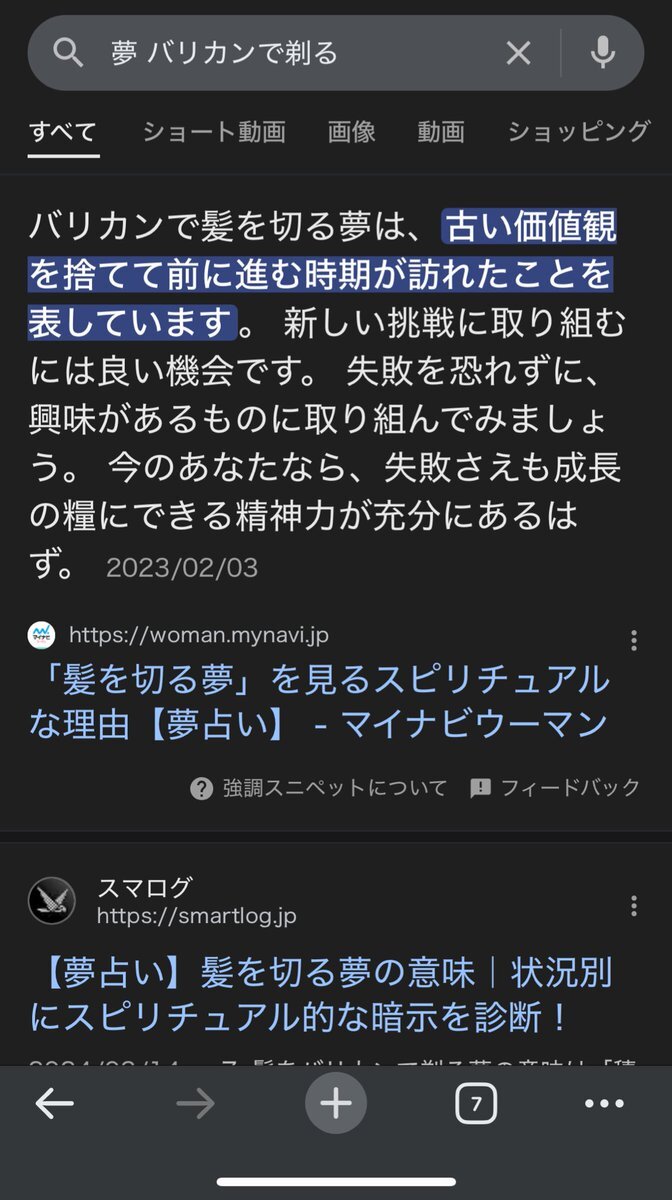Screen dimensions: 672x1200
Task: Switch to the 画像 tab
Action: pyautogui.click(x=351, y=131)
